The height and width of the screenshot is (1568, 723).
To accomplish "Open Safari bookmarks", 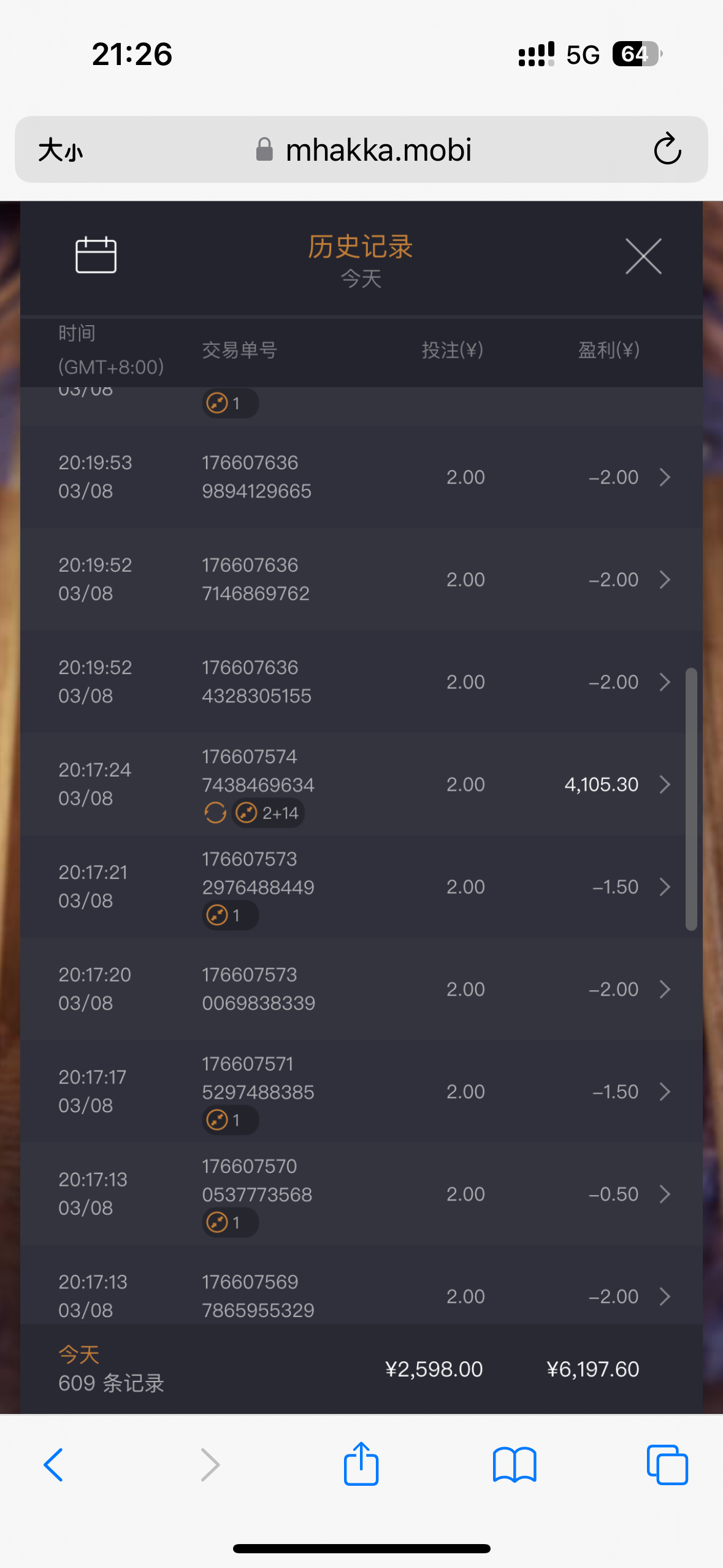I will 515,1465.
